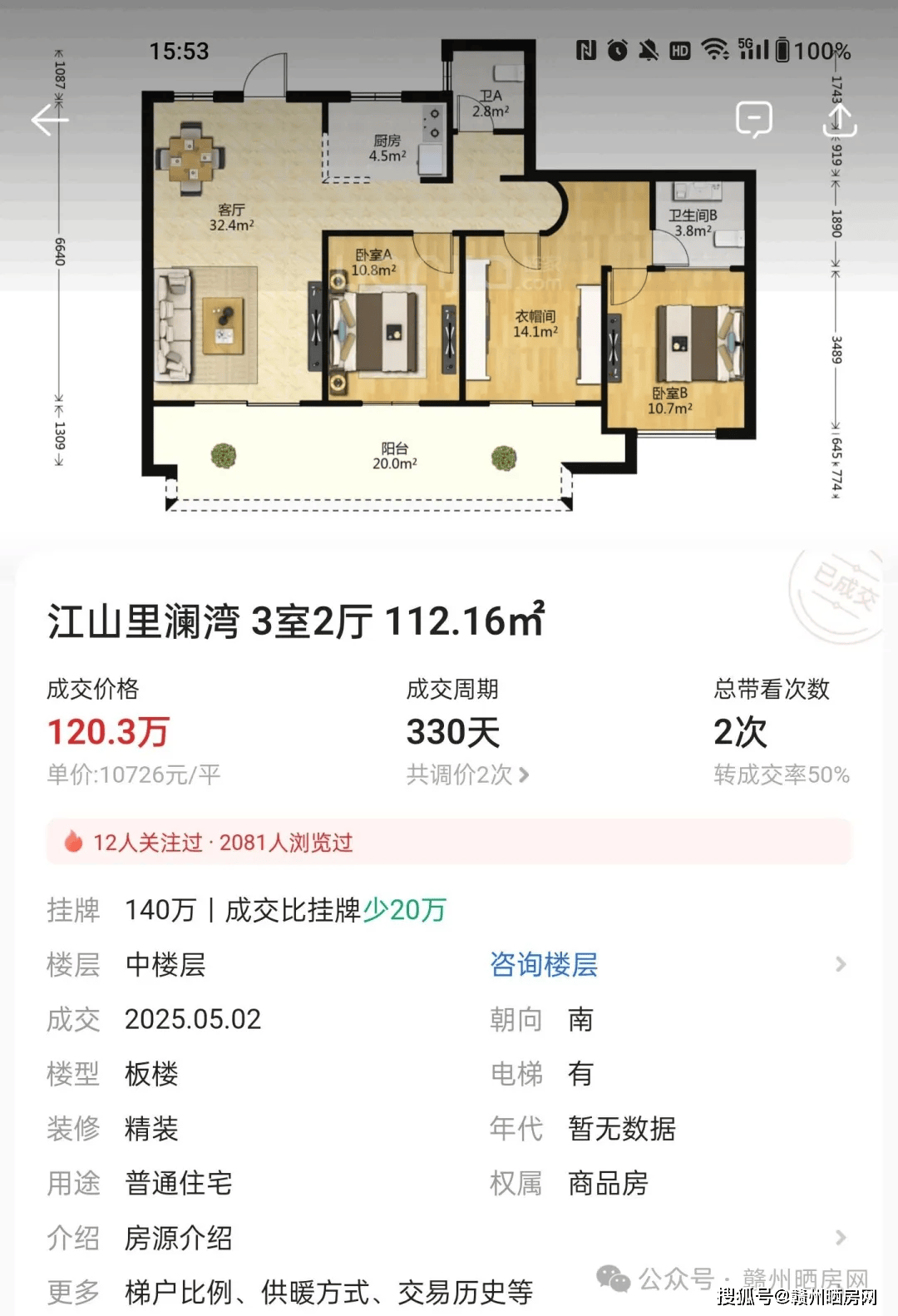View the 共调价2次 price adjustment history

(467, 775)
